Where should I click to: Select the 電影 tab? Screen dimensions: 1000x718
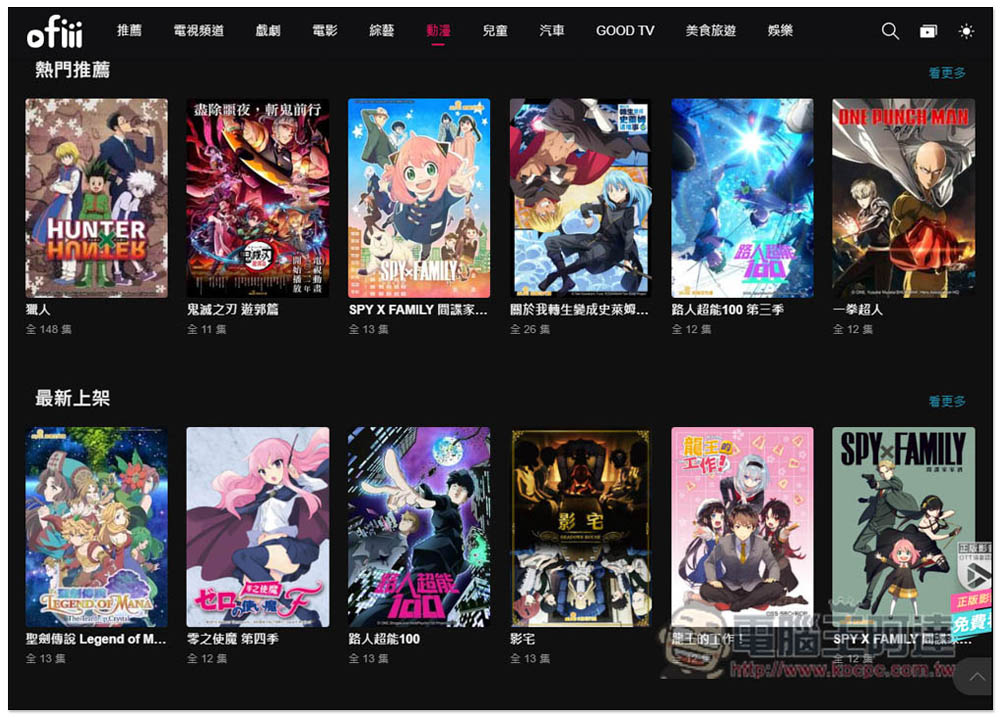point(325,31)
